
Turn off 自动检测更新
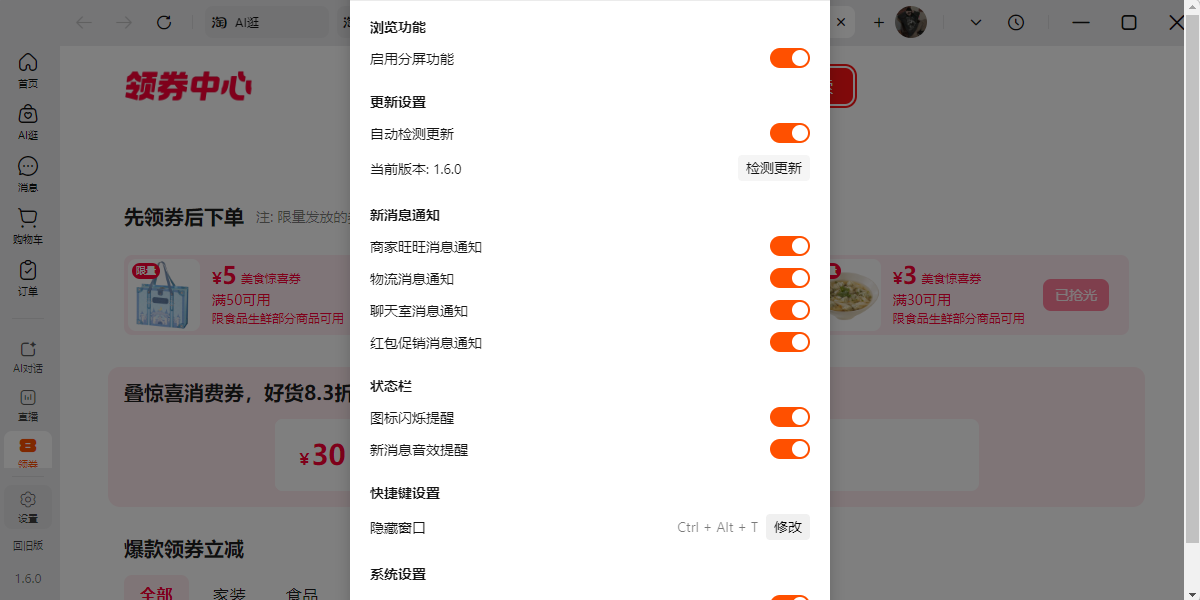point(789,133)
